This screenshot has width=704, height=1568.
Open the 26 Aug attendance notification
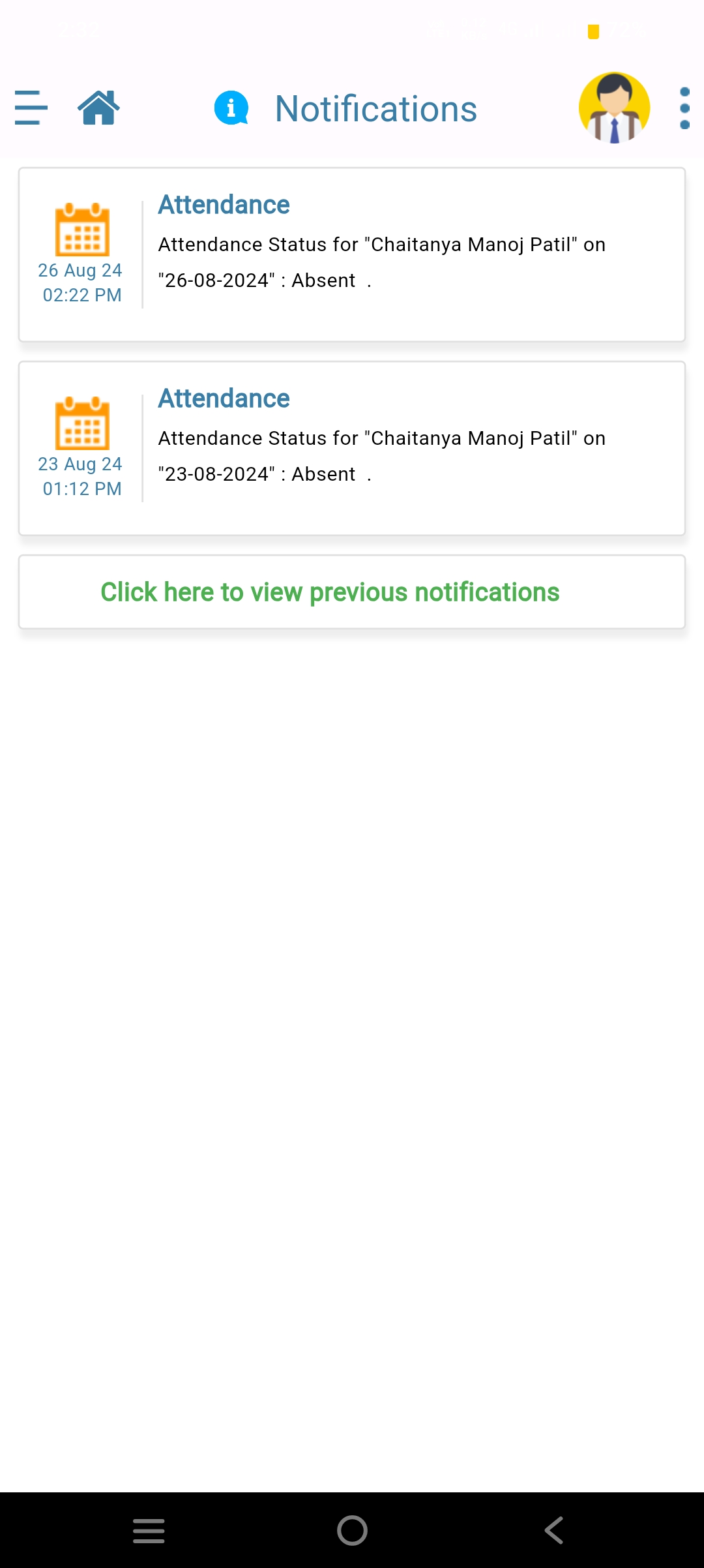tap(352, 254)
